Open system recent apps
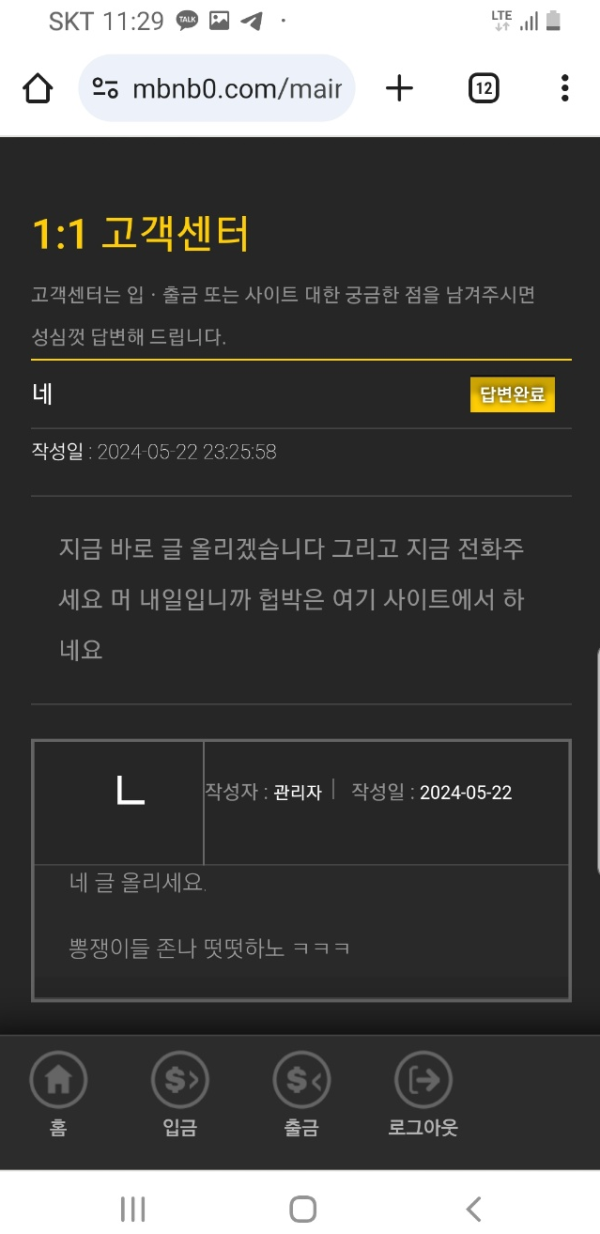The height and width of the screenshot is (1234, 600). pos(133,1208)
